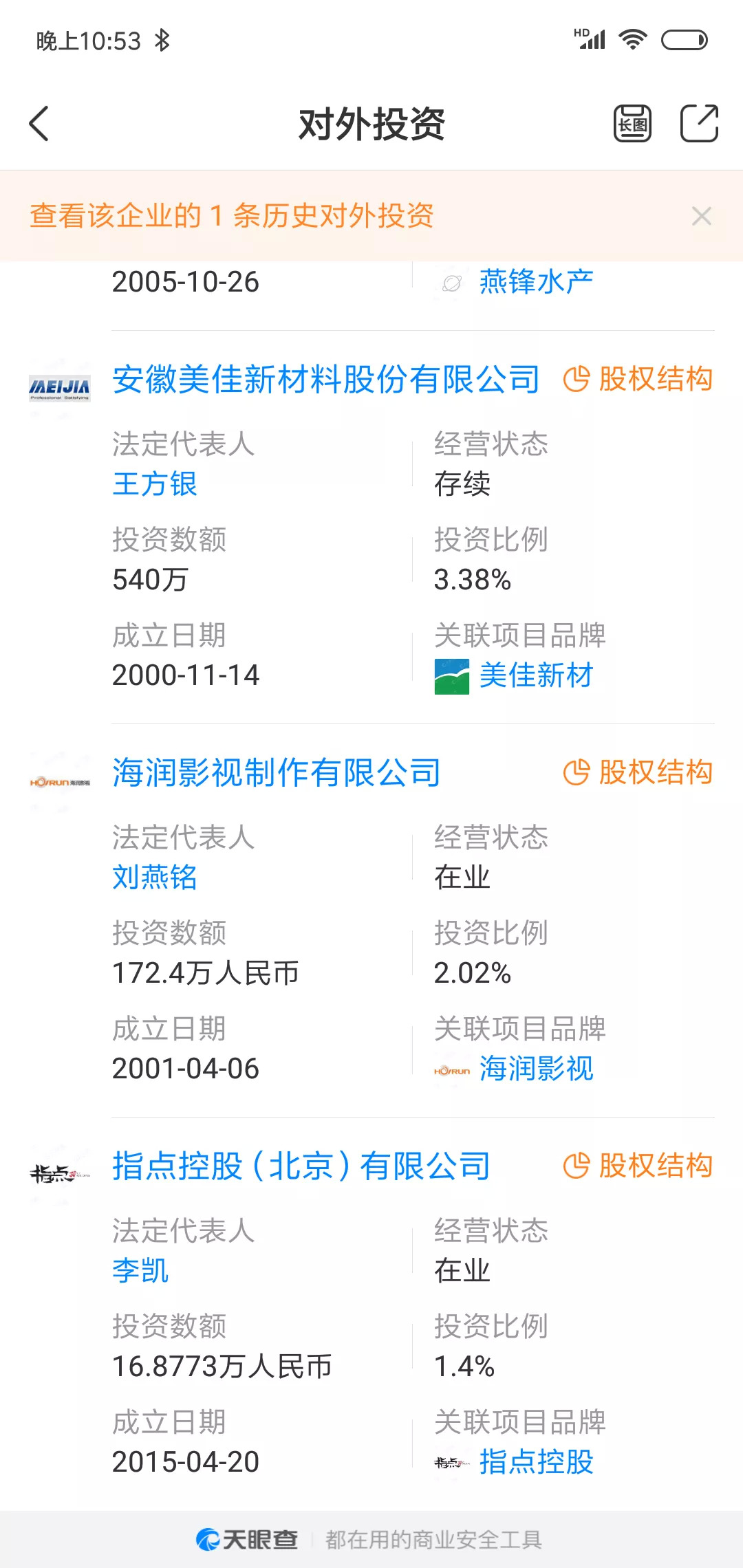The width and height of the screenshot is (743, 1568).
Task: View 股权结构 for 海润影视制作
Action: pos(638,773)
